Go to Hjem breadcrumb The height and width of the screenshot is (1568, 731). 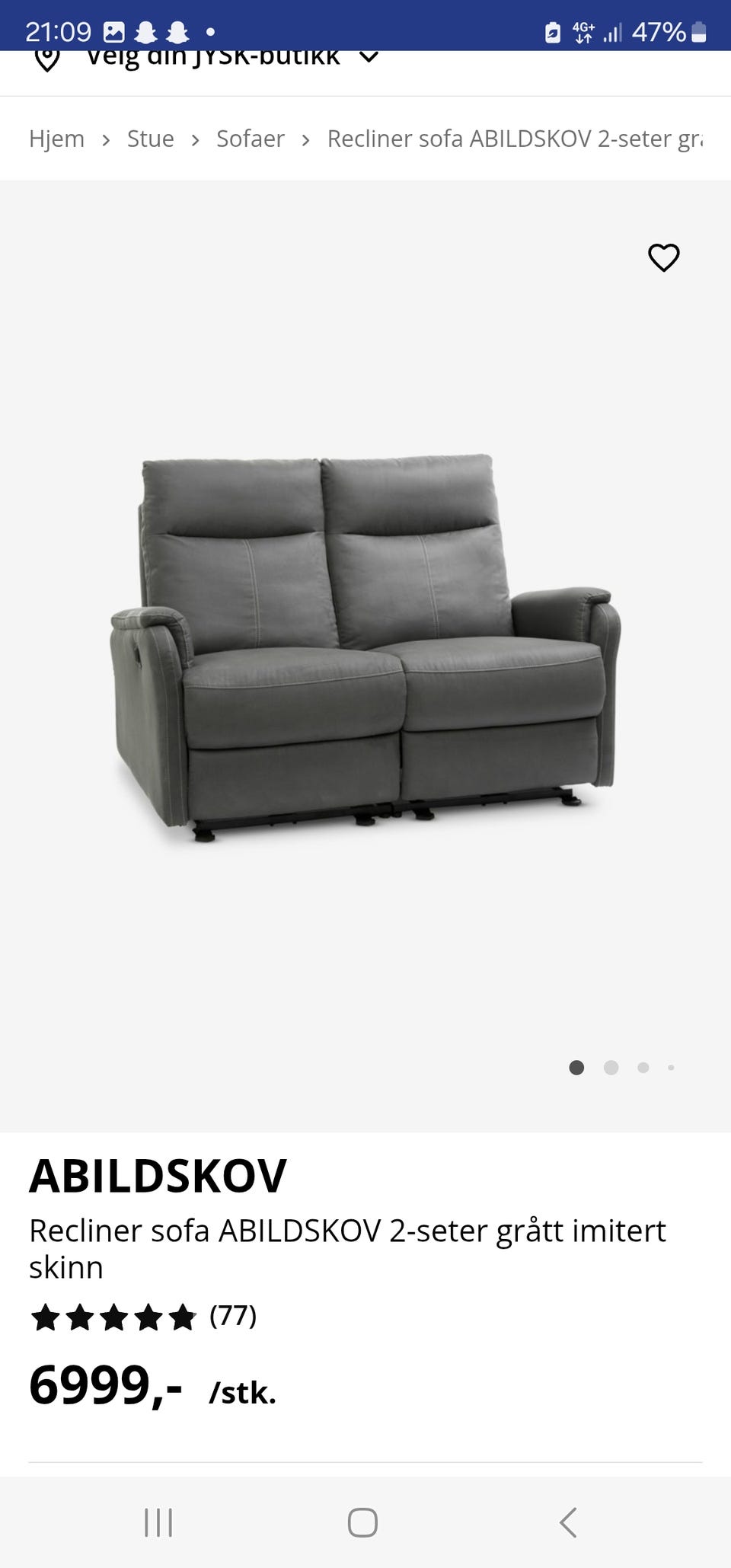pyautogui.click(x=56, y=139)
